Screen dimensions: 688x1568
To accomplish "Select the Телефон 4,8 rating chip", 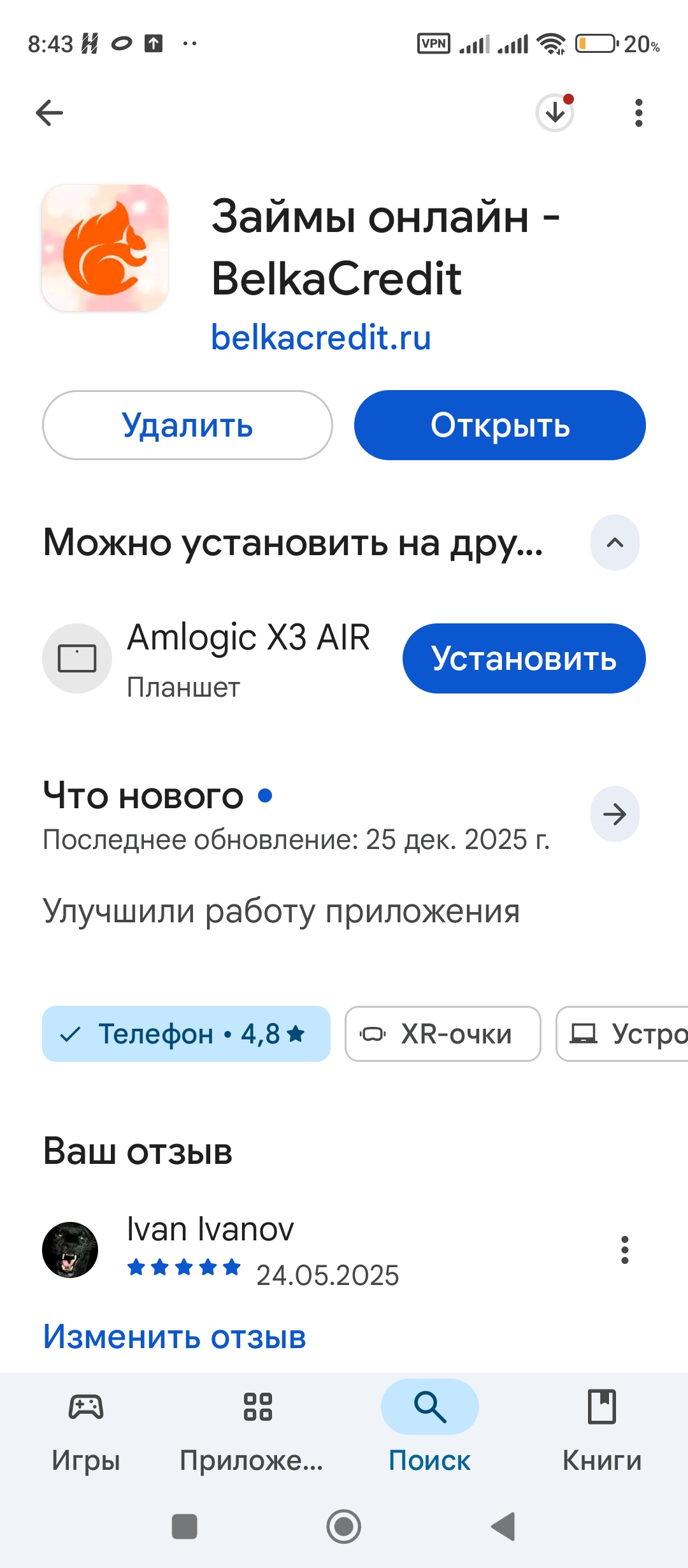I will 186,1034.
